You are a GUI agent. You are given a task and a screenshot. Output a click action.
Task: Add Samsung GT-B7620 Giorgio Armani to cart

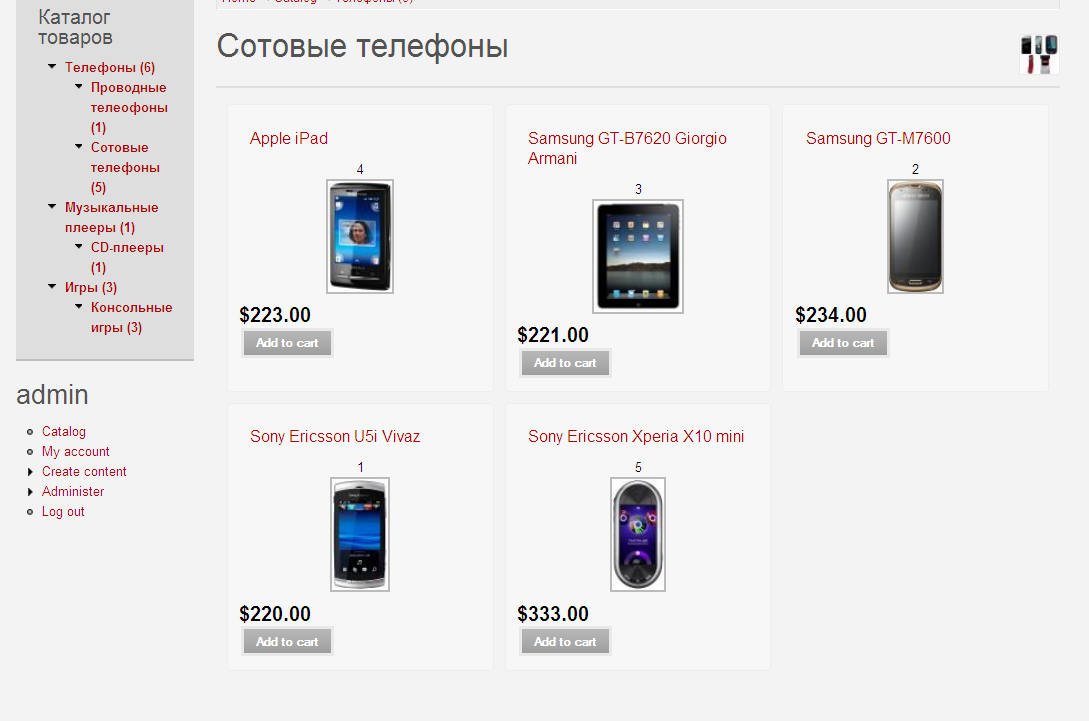point(565,363)
